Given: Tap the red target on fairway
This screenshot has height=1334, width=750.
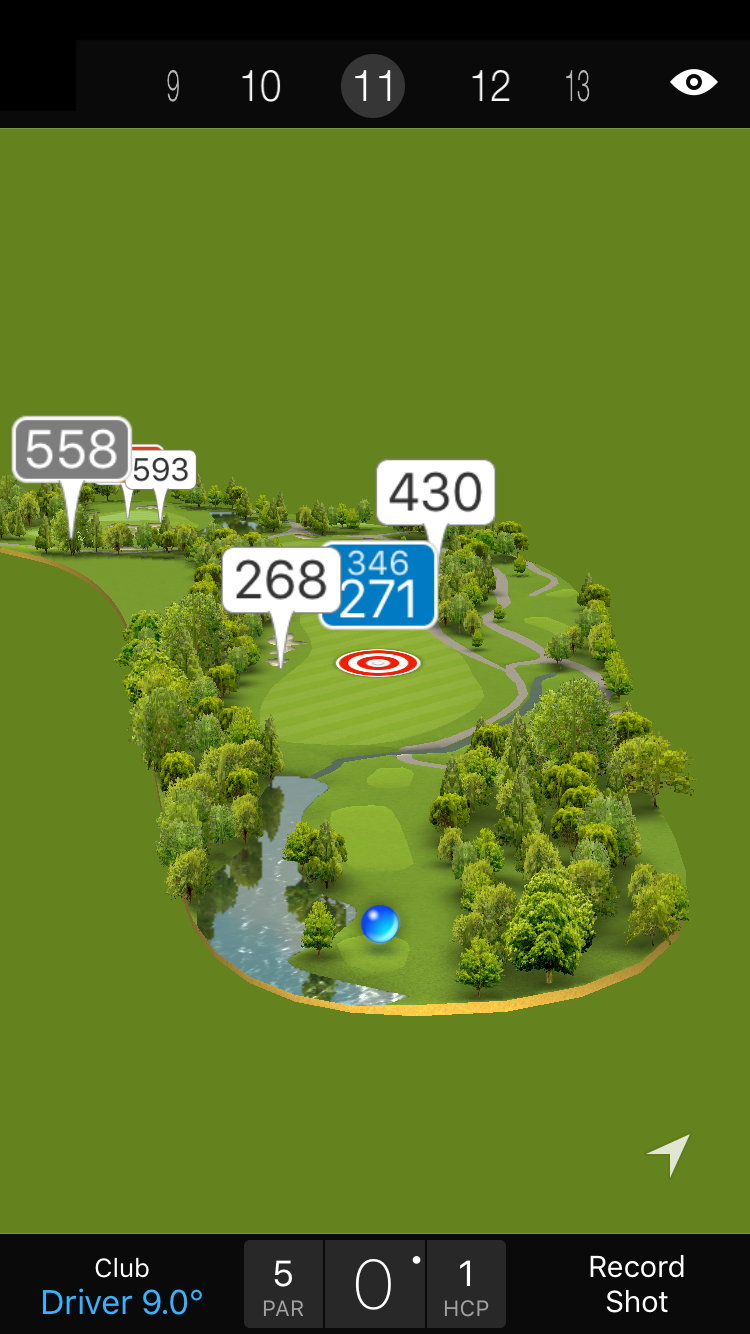Looking at the screenshot, I should tap(378, 662).
